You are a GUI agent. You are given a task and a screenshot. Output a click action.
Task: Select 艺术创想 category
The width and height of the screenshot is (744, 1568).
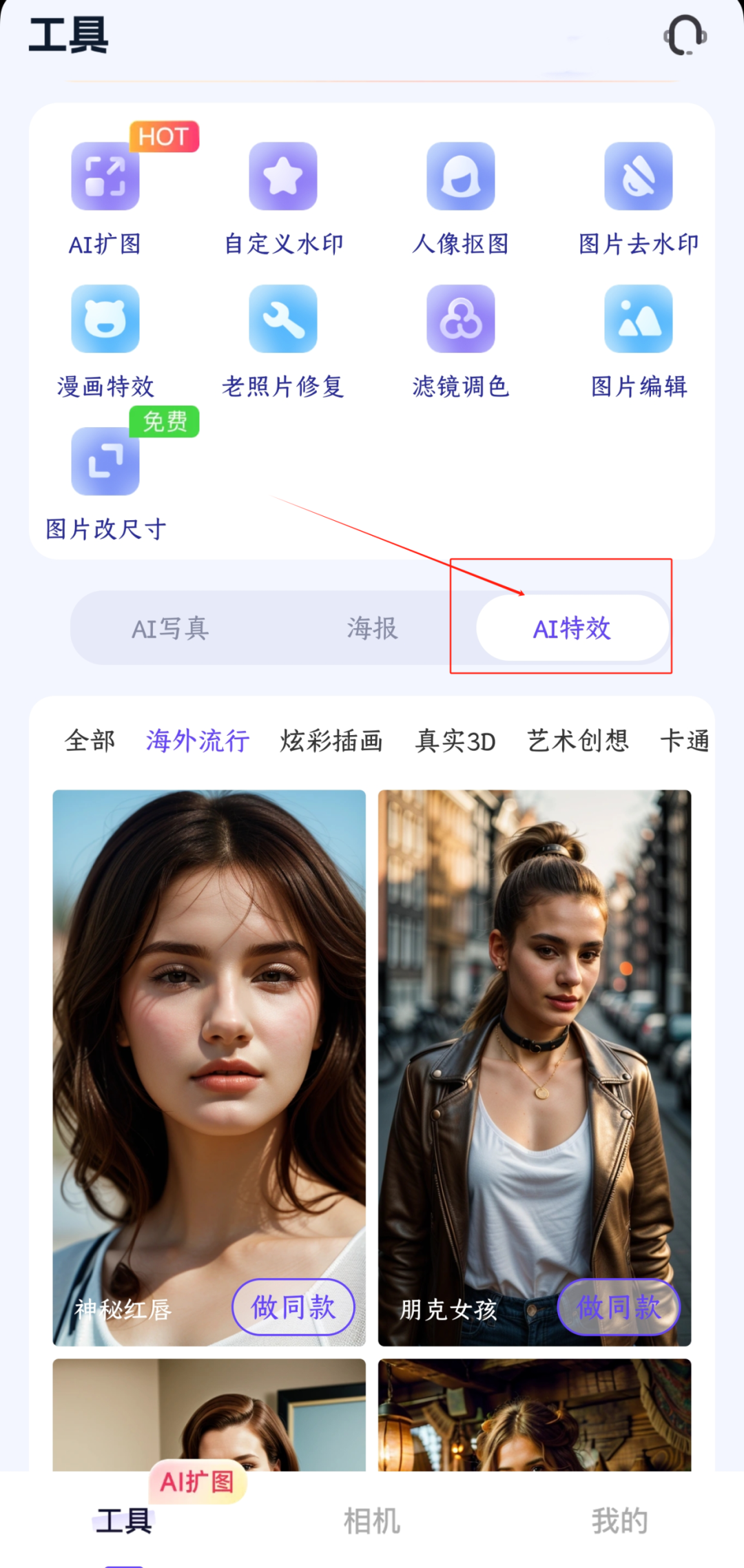click(578, 741)
